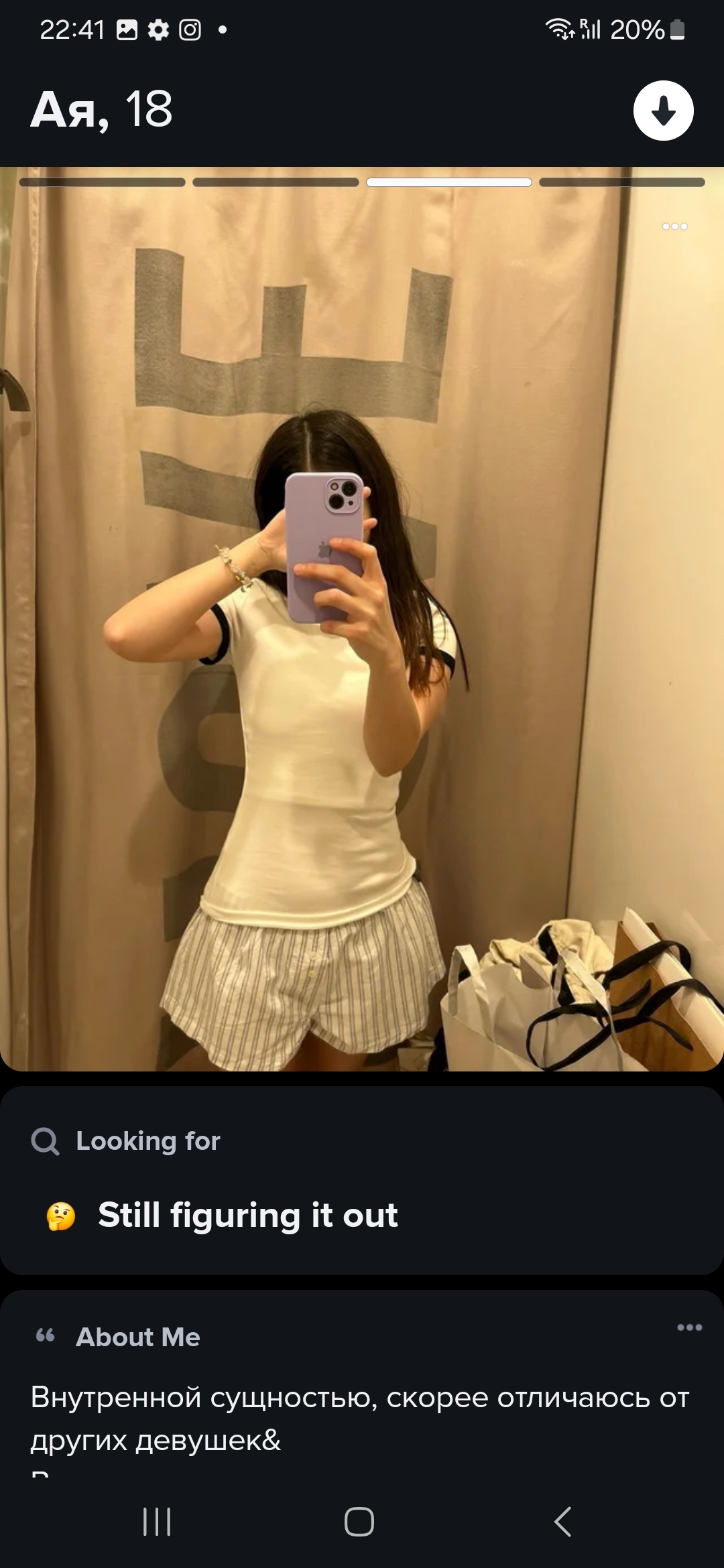This screenshot has height=1568, width=724.
Task: Open the three-dot menu on the photo
Action: pyautogui.click(x=674, y=226)
